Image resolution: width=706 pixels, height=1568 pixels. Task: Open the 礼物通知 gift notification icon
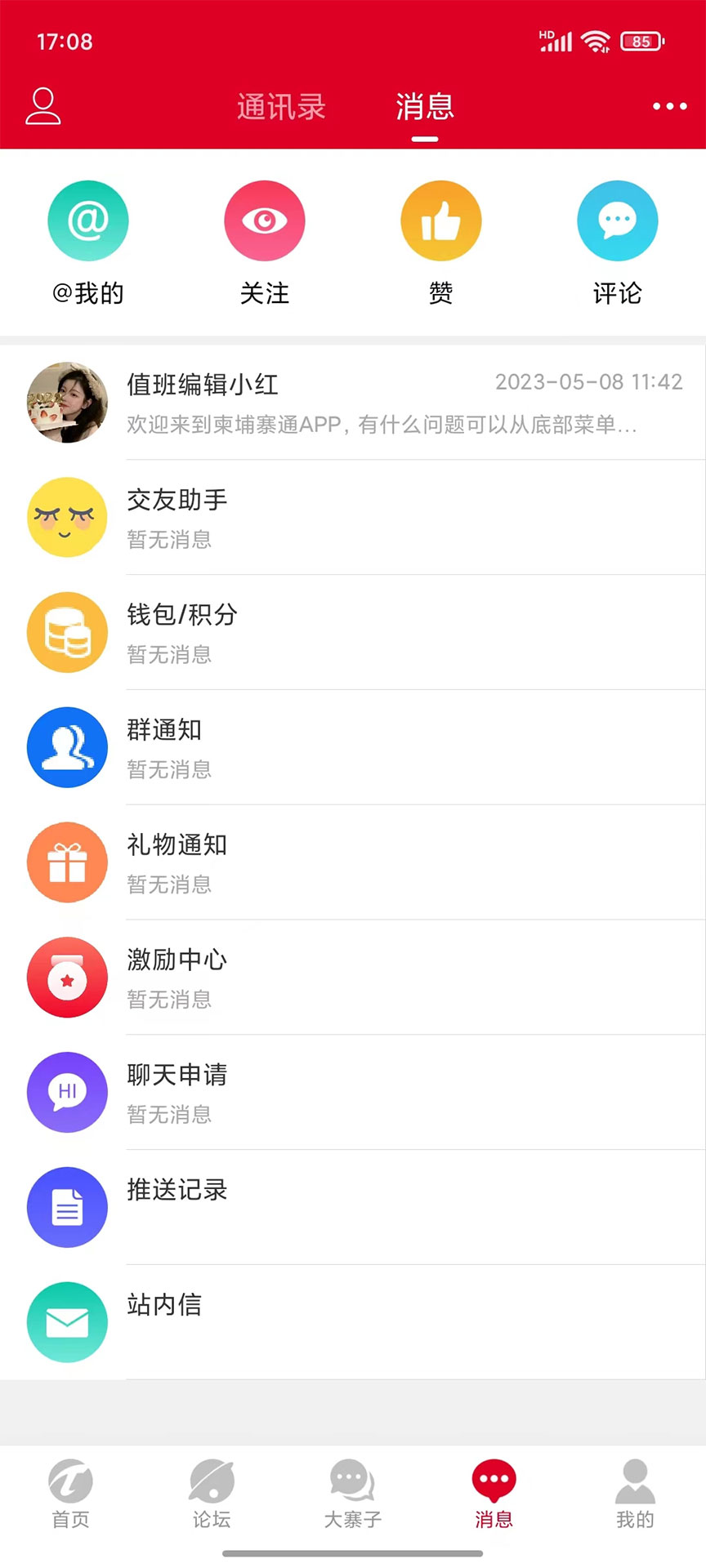[67, 862]
